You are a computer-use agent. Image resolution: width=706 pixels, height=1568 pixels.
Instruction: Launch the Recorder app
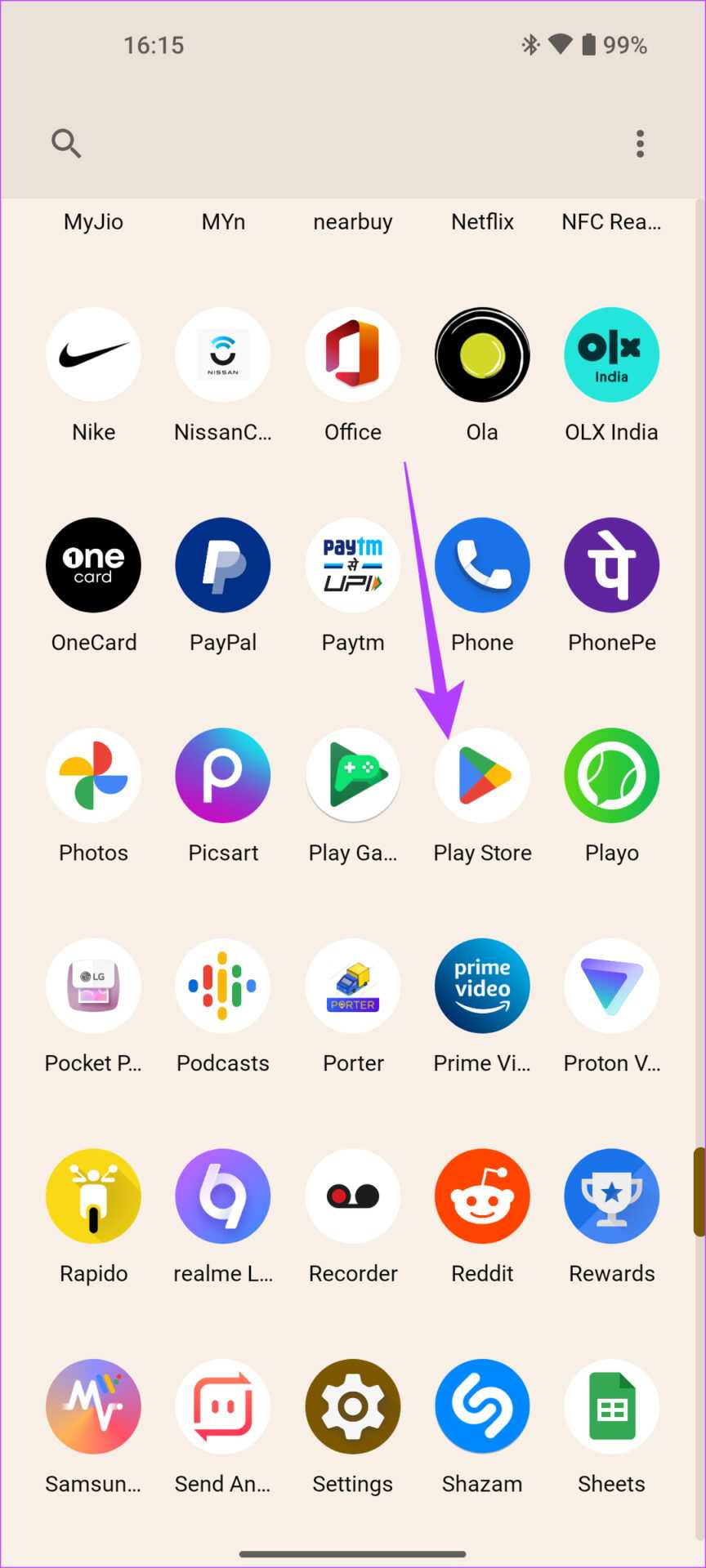click(353, 1196)
